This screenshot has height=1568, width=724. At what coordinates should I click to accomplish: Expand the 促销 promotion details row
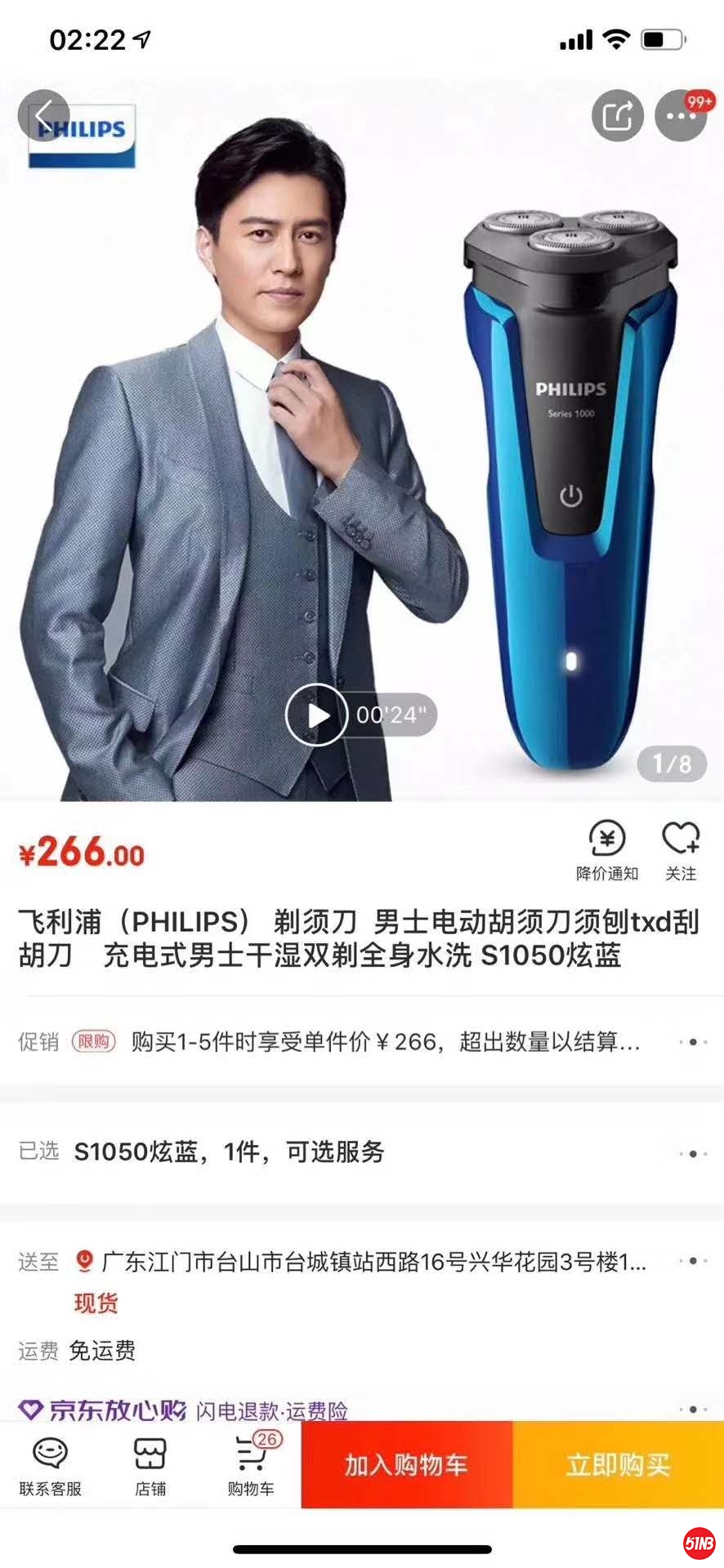[x=693, y=1041]
